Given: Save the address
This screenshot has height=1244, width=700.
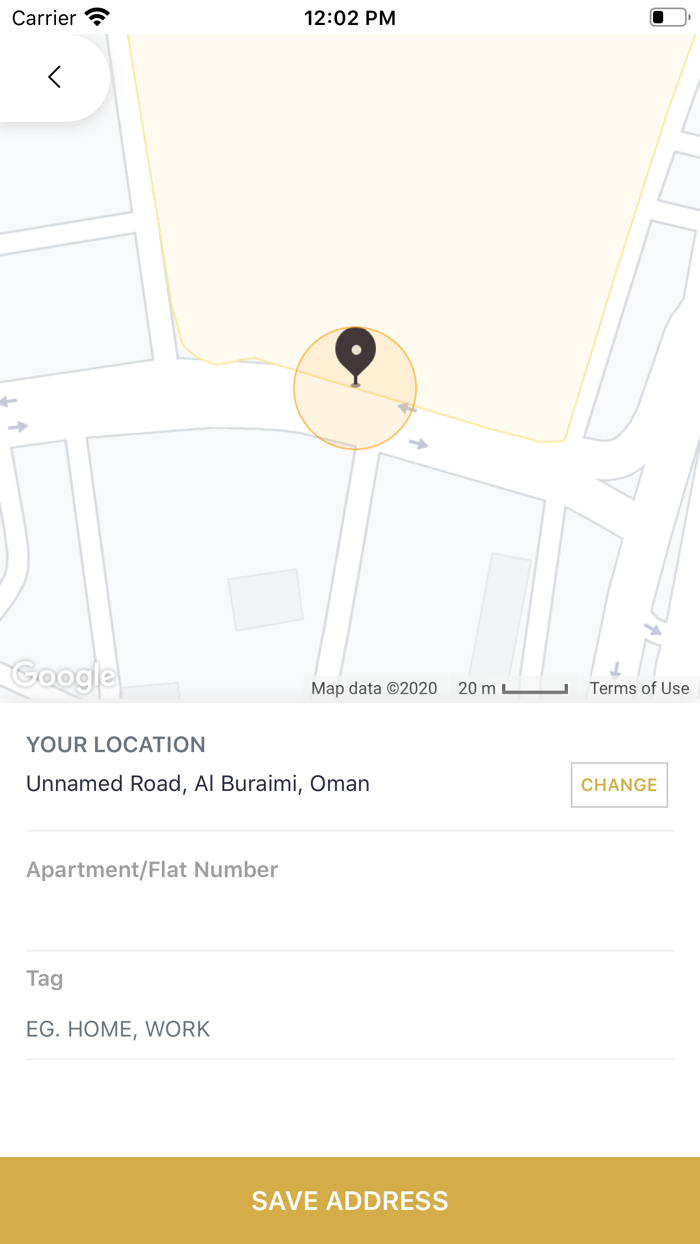Looking at the screenshot, I should click(x=350, y=1201).
